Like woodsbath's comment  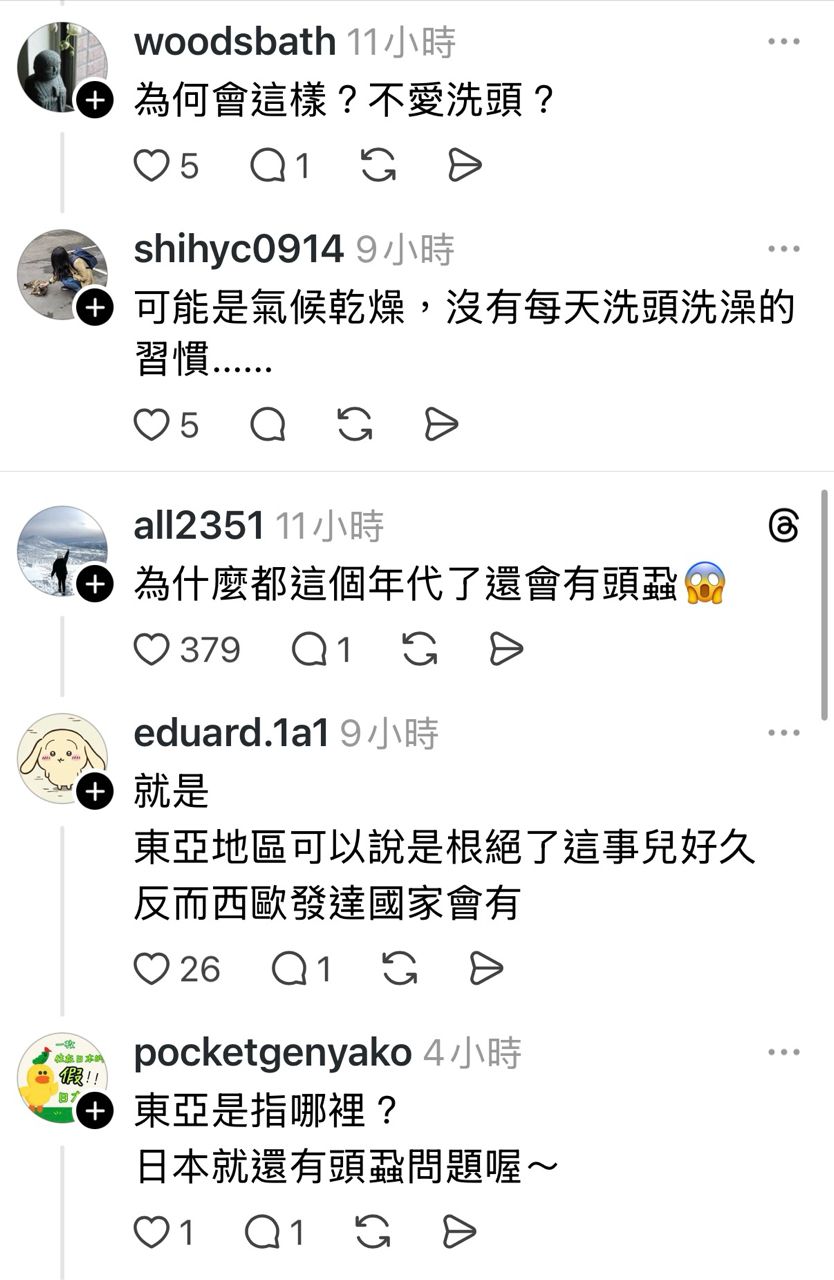click(152, 166)
